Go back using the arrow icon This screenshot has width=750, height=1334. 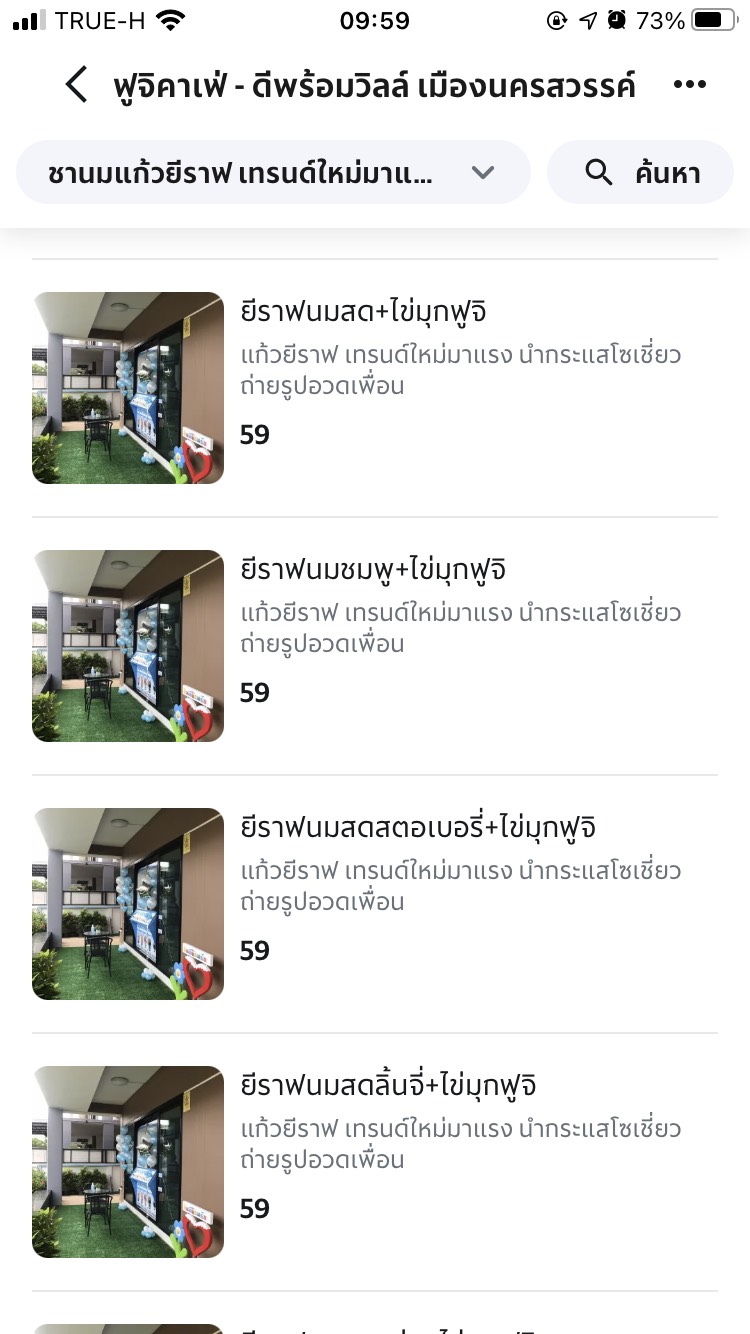tap(76, 85)
